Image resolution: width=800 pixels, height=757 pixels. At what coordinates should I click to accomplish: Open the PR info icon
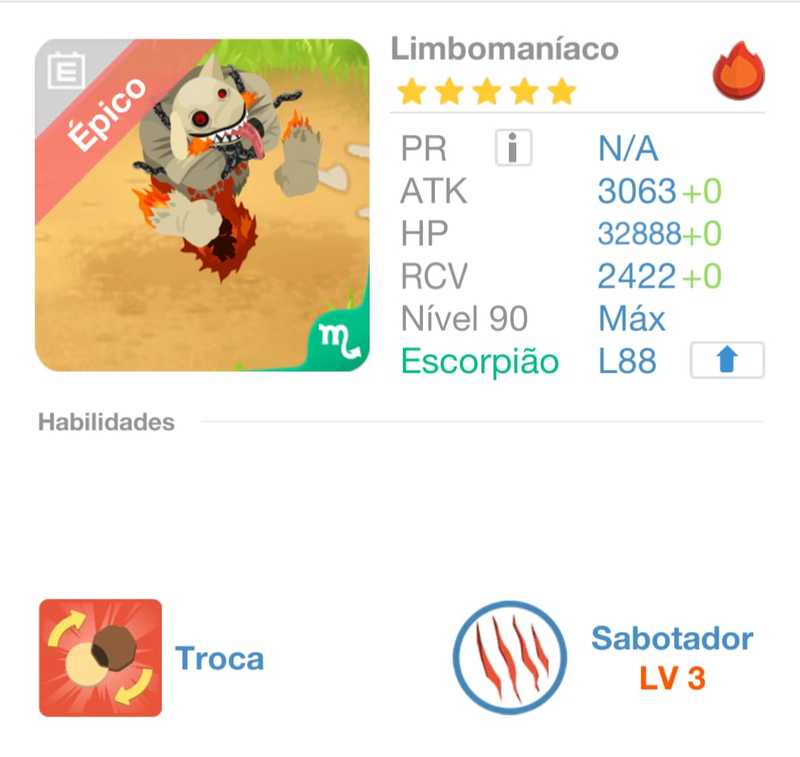click(x=513, y=149)
